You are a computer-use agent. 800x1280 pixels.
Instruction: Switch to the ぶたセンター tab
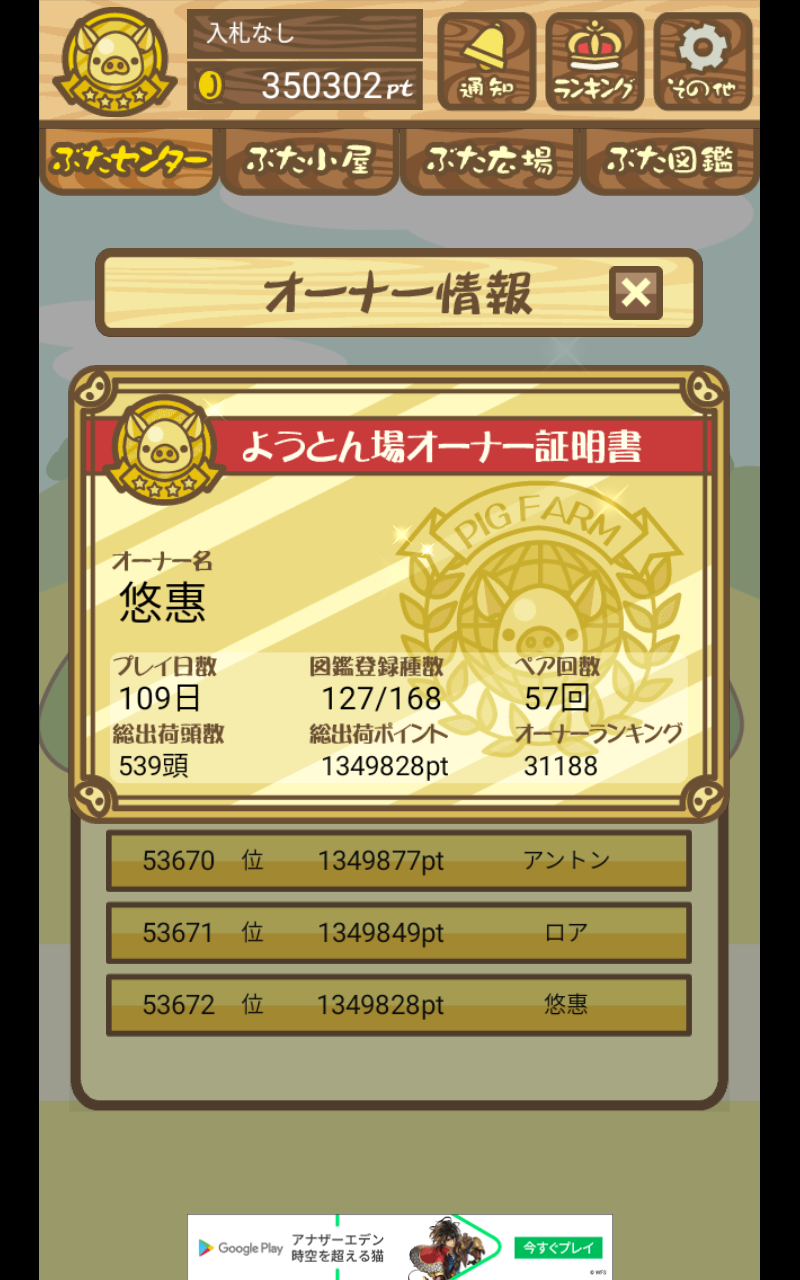click(x=129, y=160)
